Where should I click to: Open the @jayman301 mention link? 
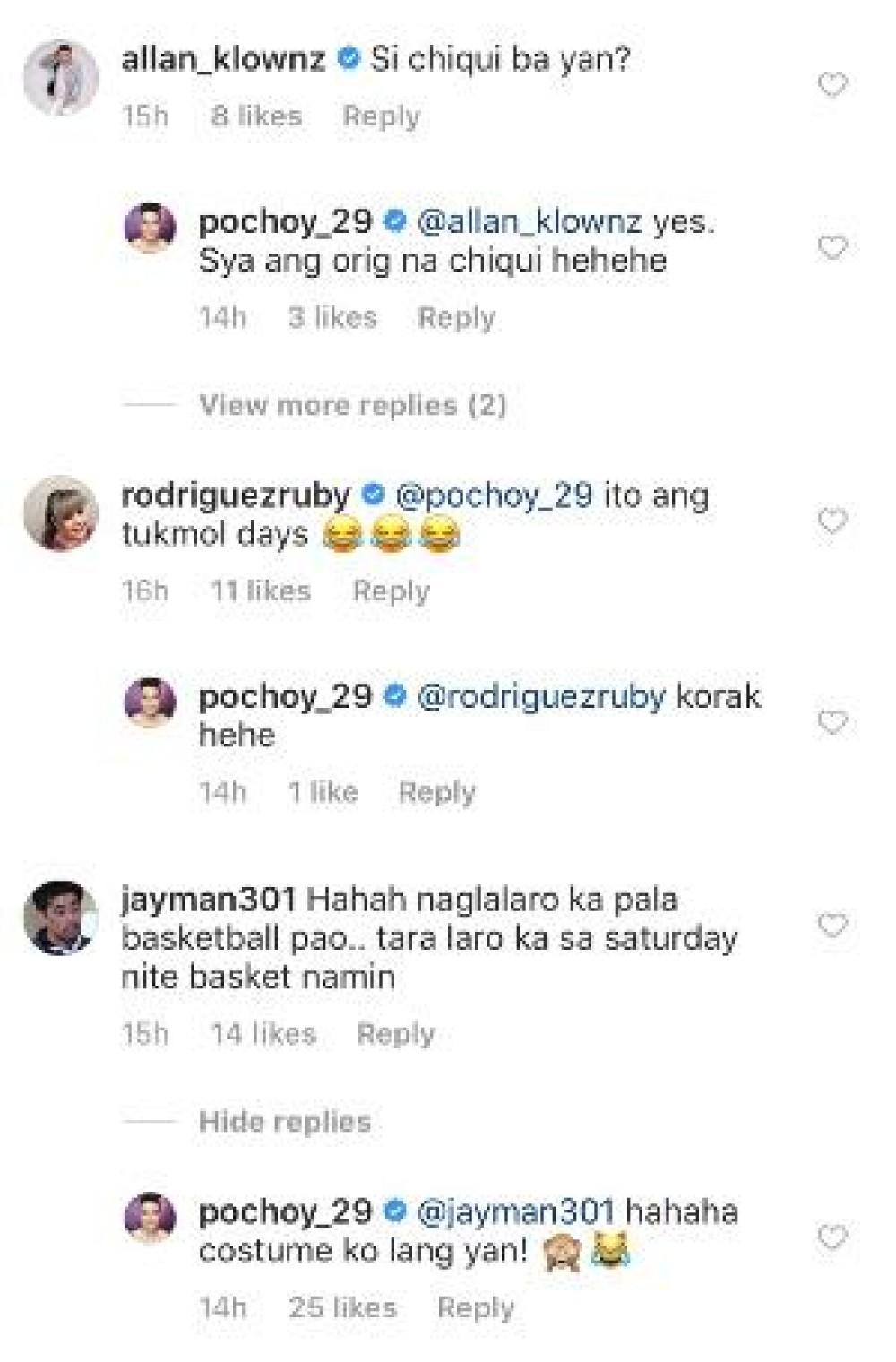click(x=515, y=1211)
